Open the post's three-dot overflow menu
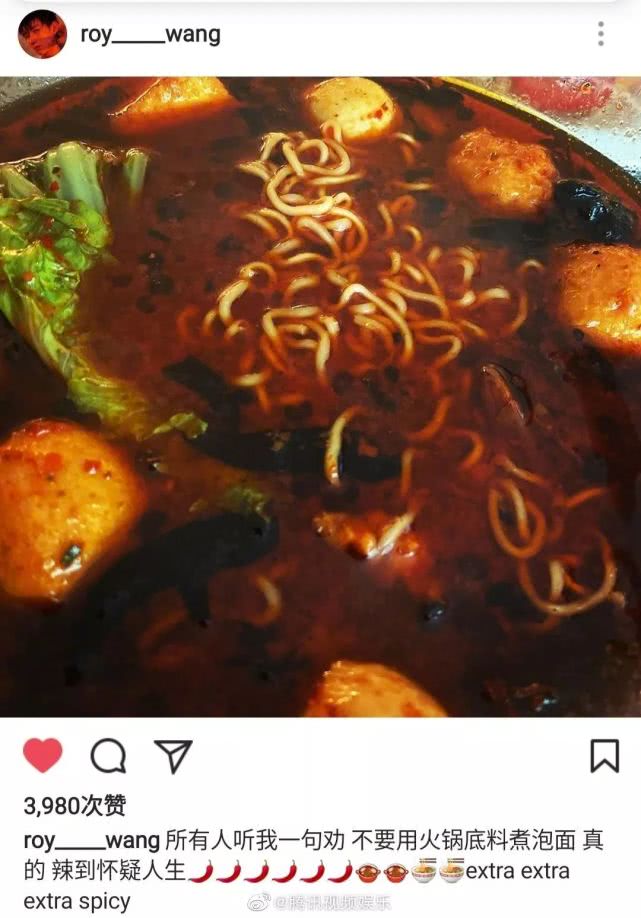This screenshot has width=641, height=918. pos(600,34)
